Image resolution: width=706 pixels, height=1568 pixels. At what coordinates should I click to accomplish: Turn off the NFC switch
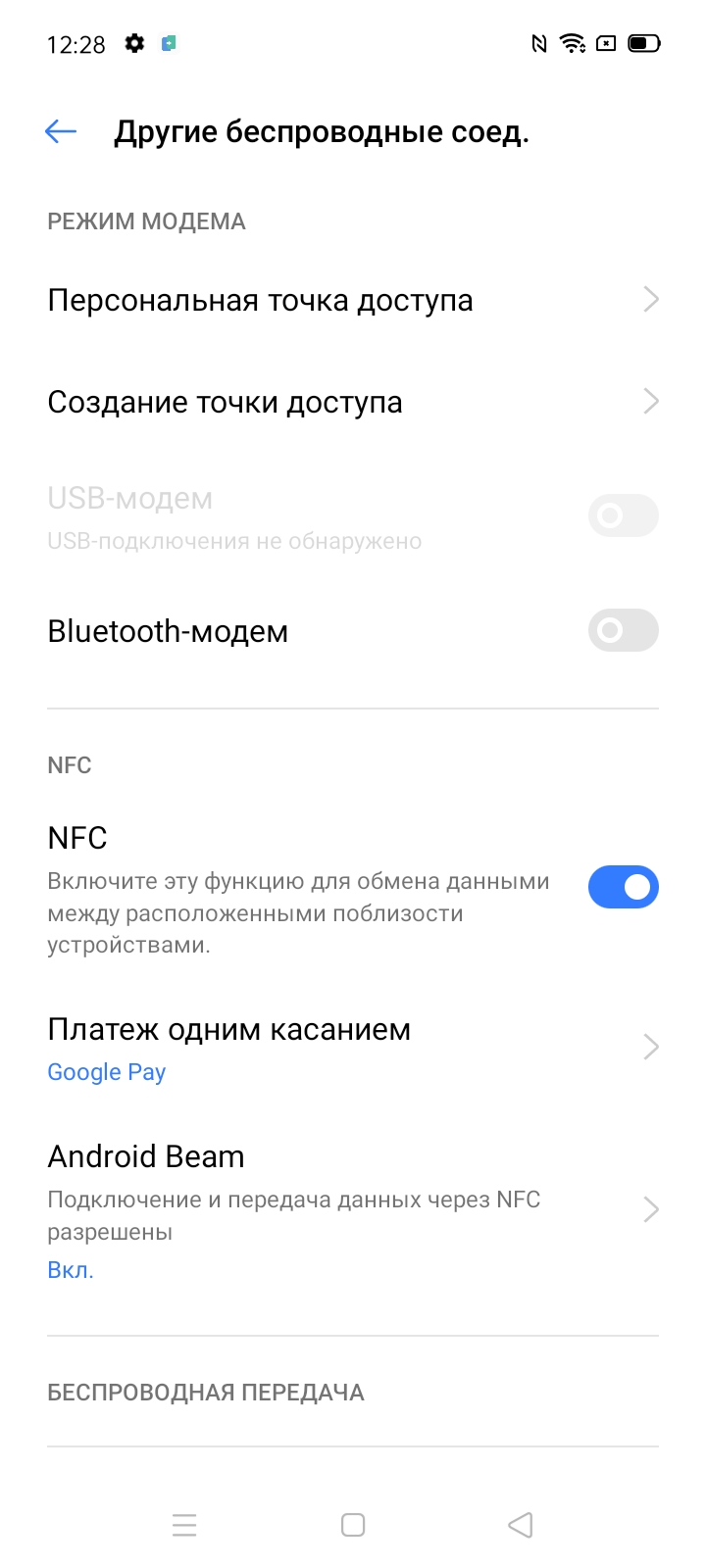point(623,887)
